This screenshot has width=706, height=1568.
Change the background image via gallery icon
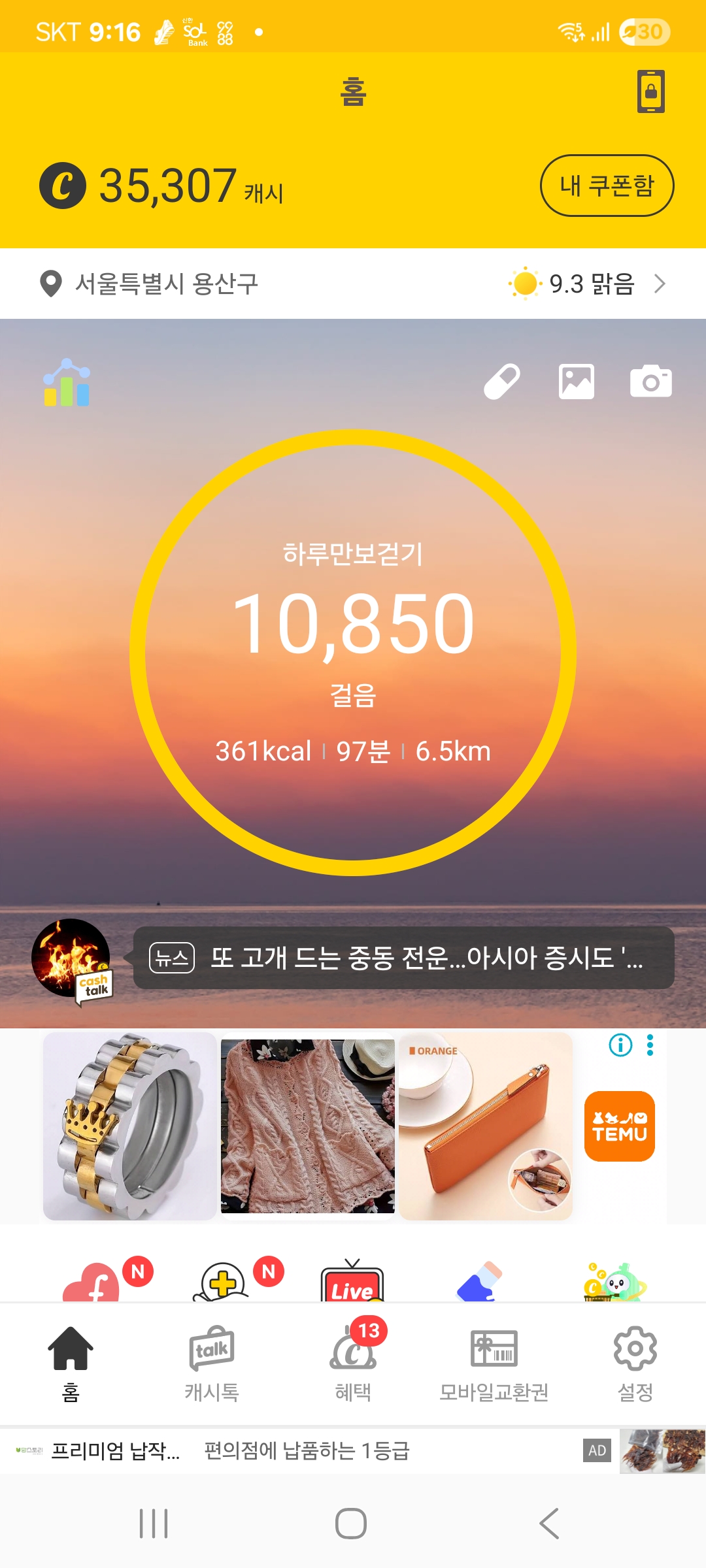[576, 382]
